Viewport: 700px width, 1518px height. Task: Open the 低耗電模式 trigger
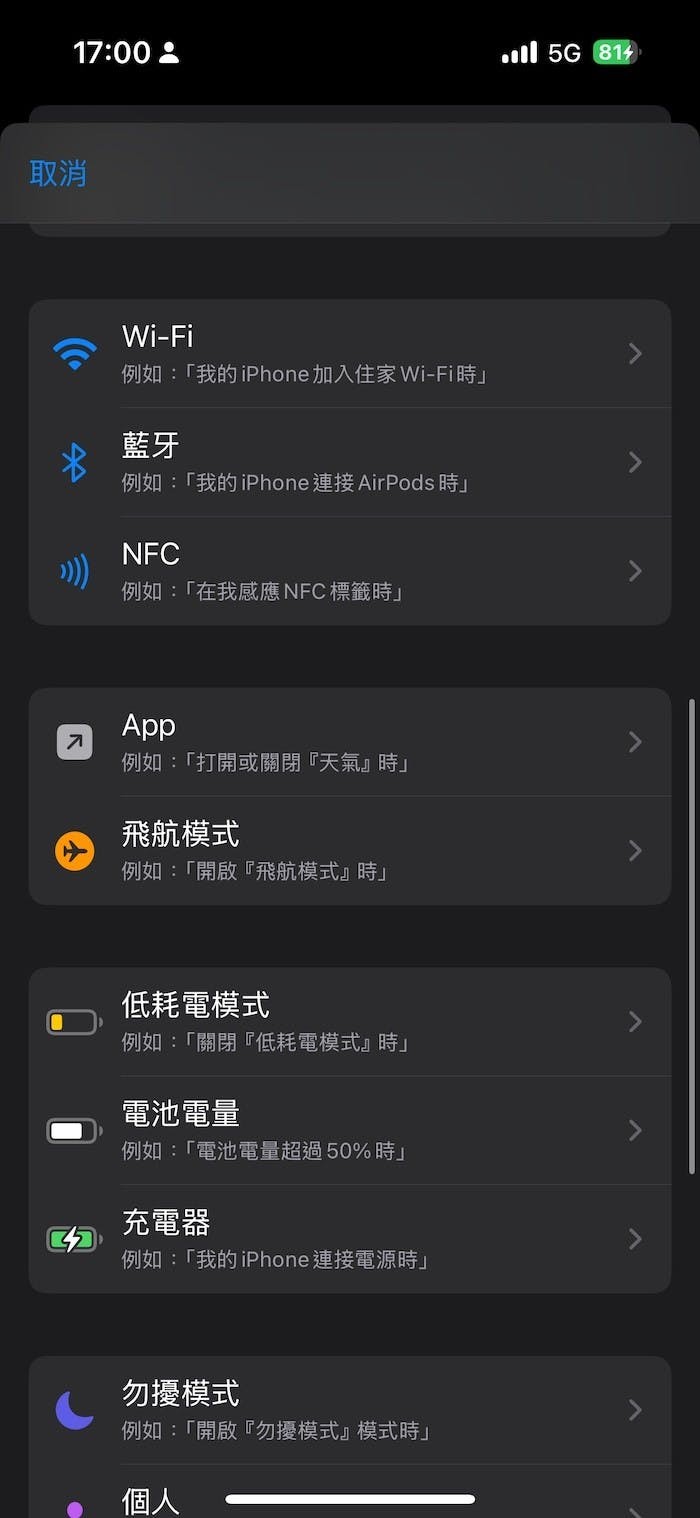coord(350,1022)
